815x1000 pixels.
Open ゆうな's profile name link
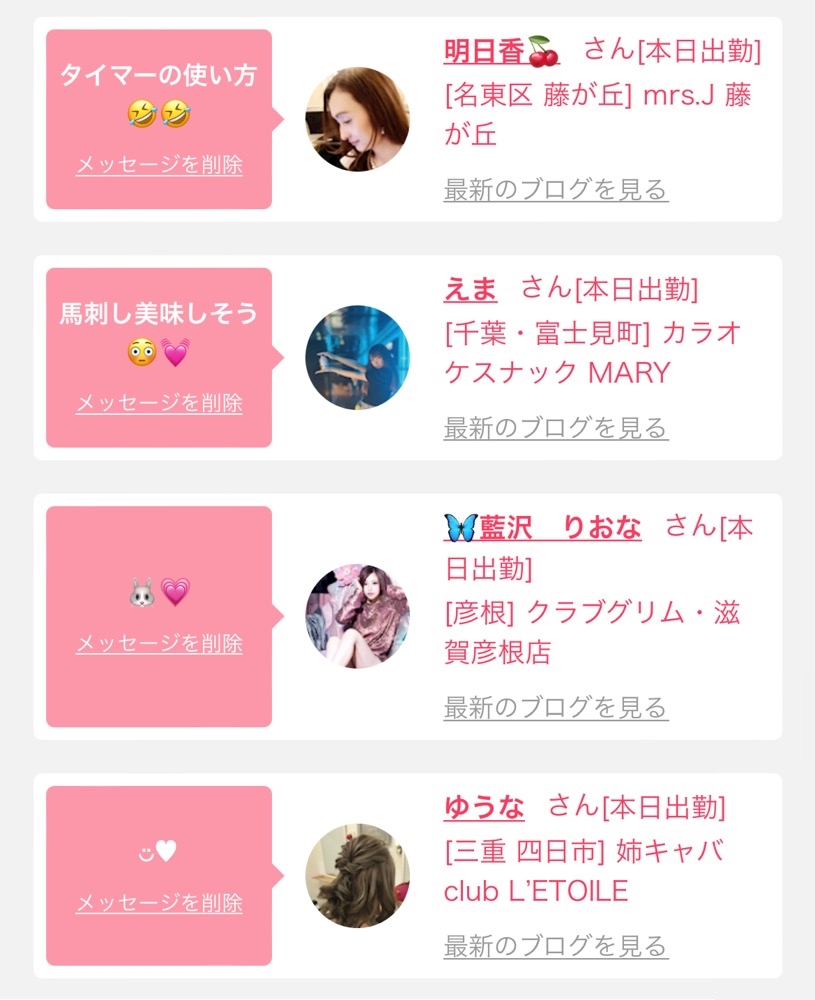(484, 807)
